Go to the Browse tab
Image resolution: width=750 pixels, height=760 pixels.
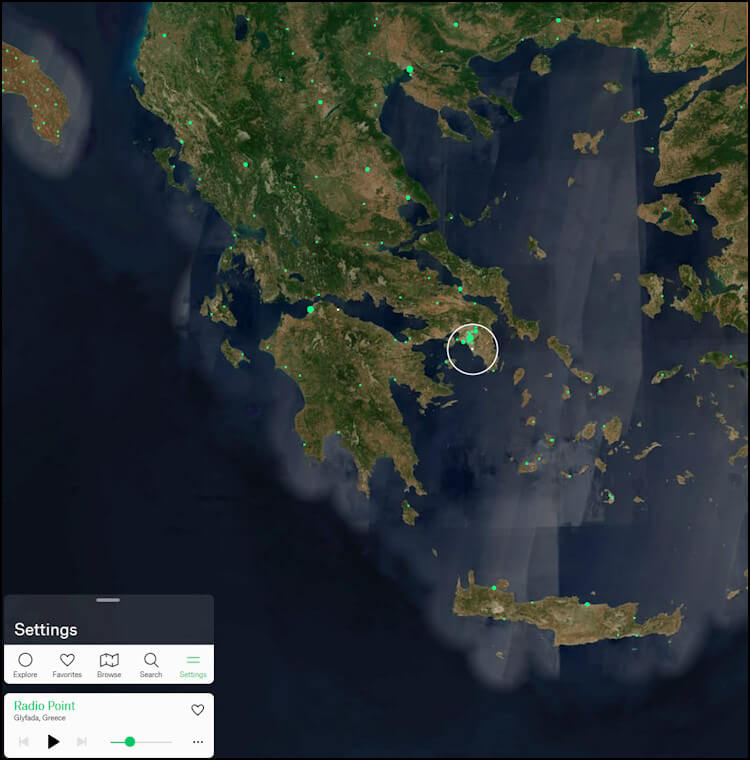point(109,665)
